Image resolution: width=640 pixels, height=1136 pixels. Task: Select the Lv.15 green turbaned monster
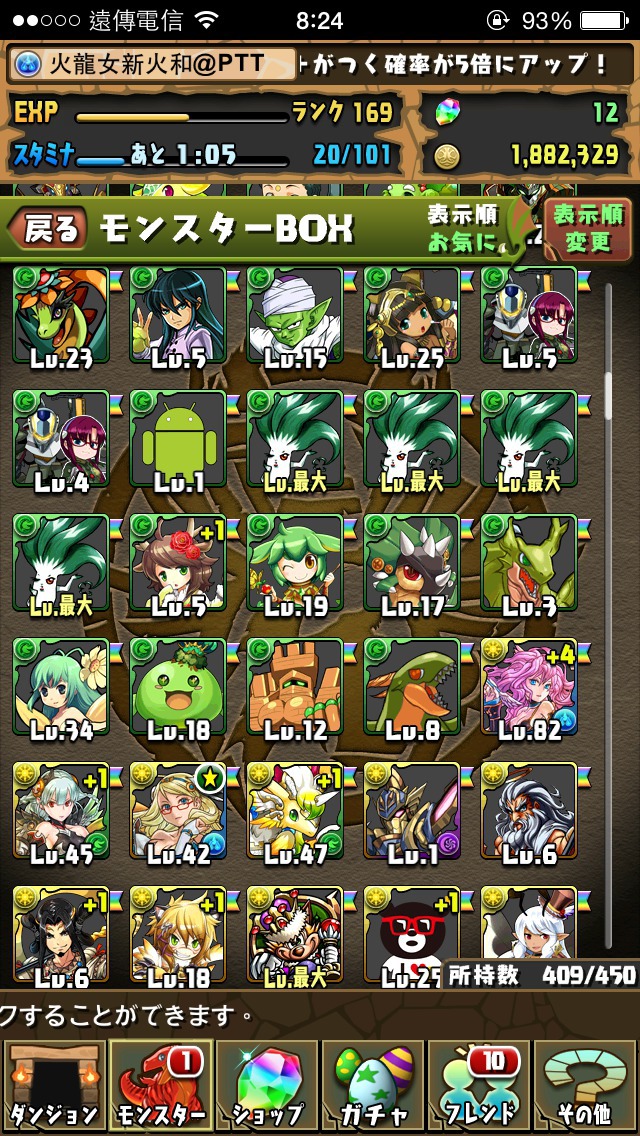(295, 315)
